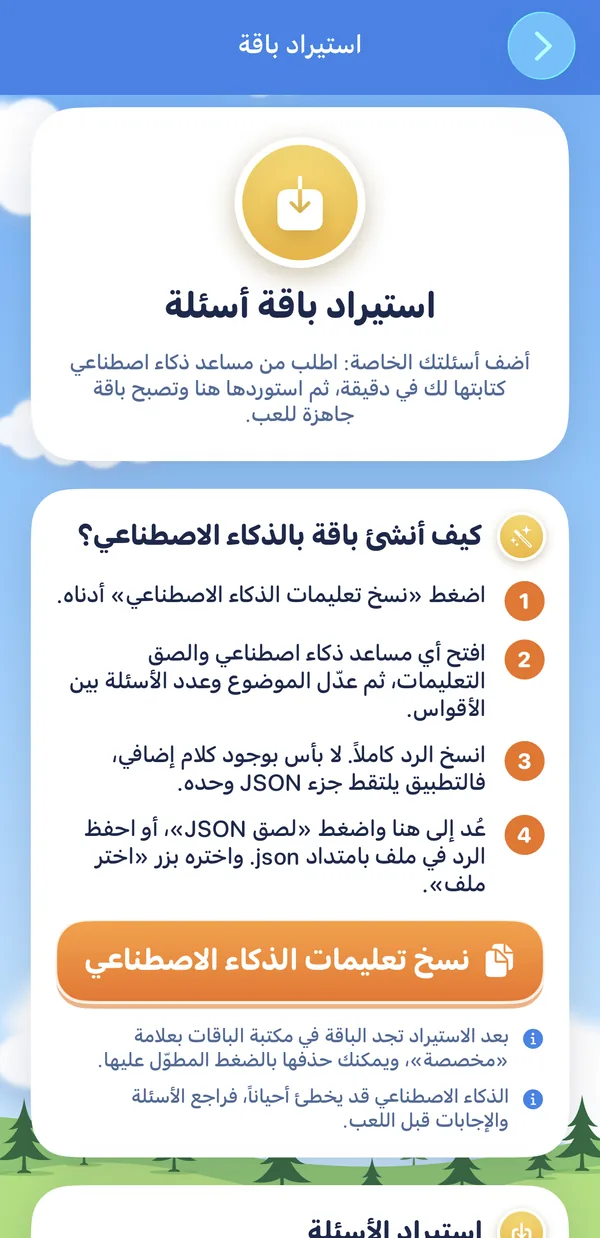Copy the AI instructions with the orange button

click(300, 961)
